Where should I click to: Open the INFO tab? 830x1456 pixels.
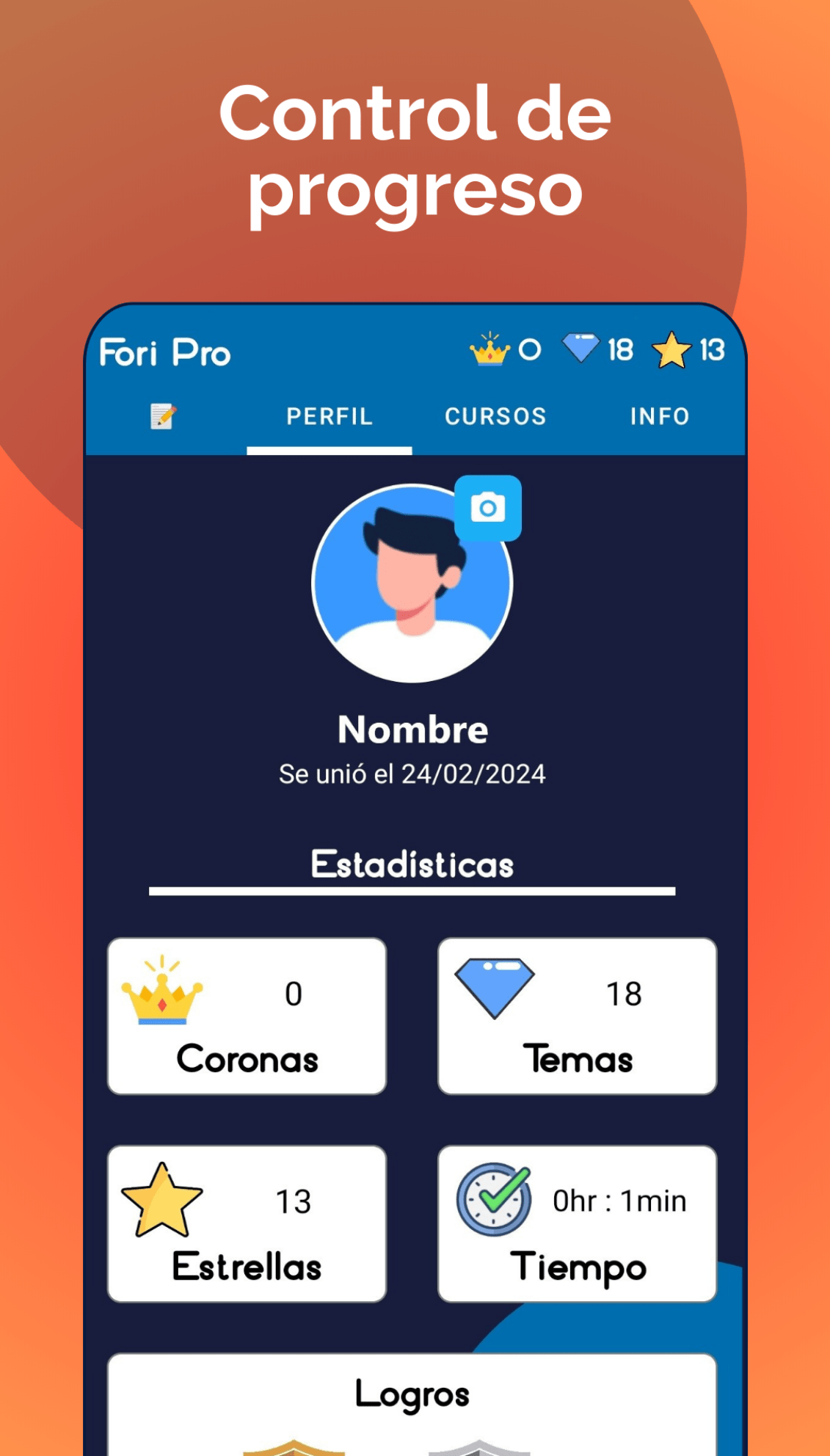659,416
